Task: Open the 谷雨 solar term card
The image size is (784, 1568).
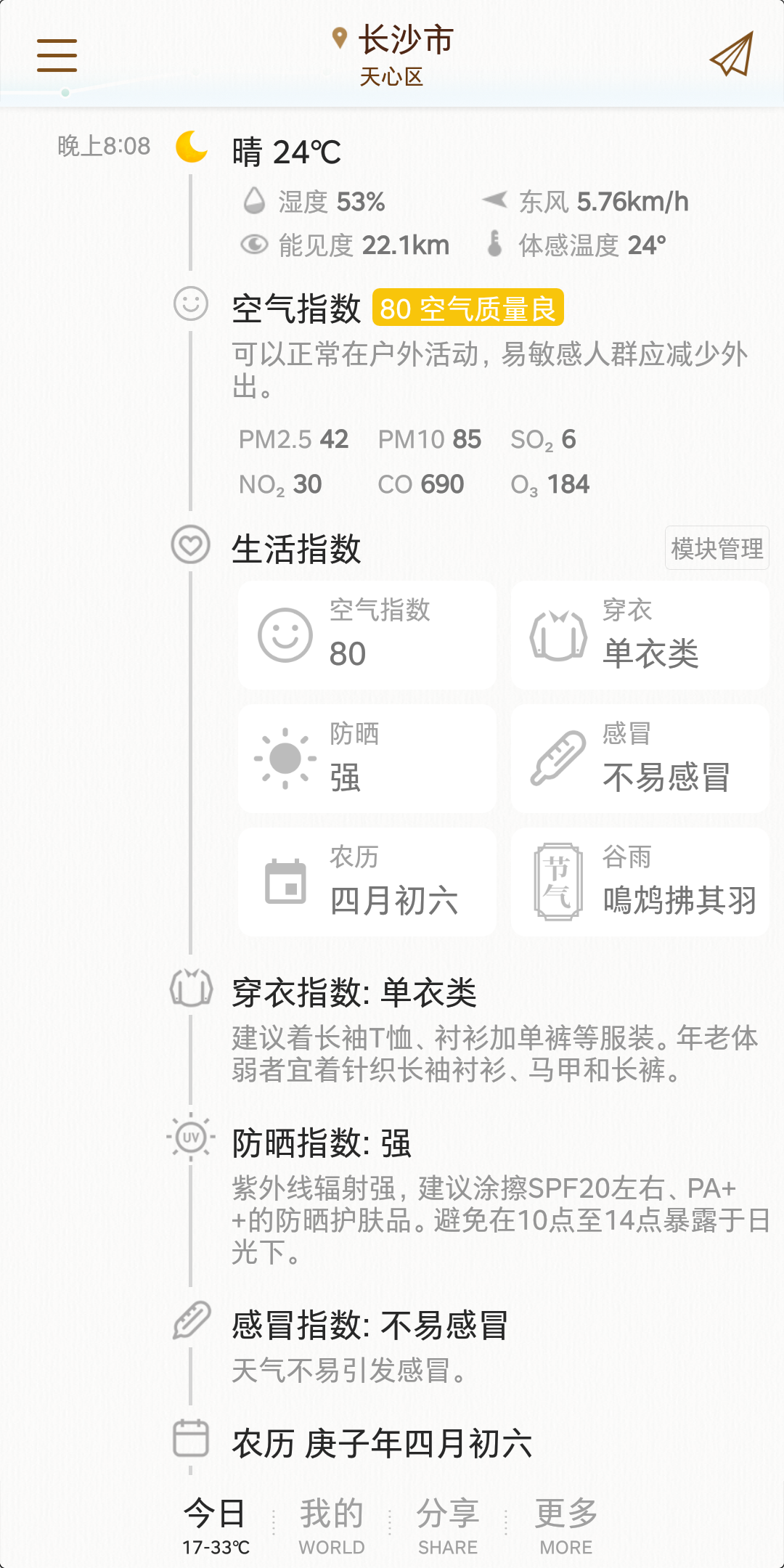Action: click(640, 882)
